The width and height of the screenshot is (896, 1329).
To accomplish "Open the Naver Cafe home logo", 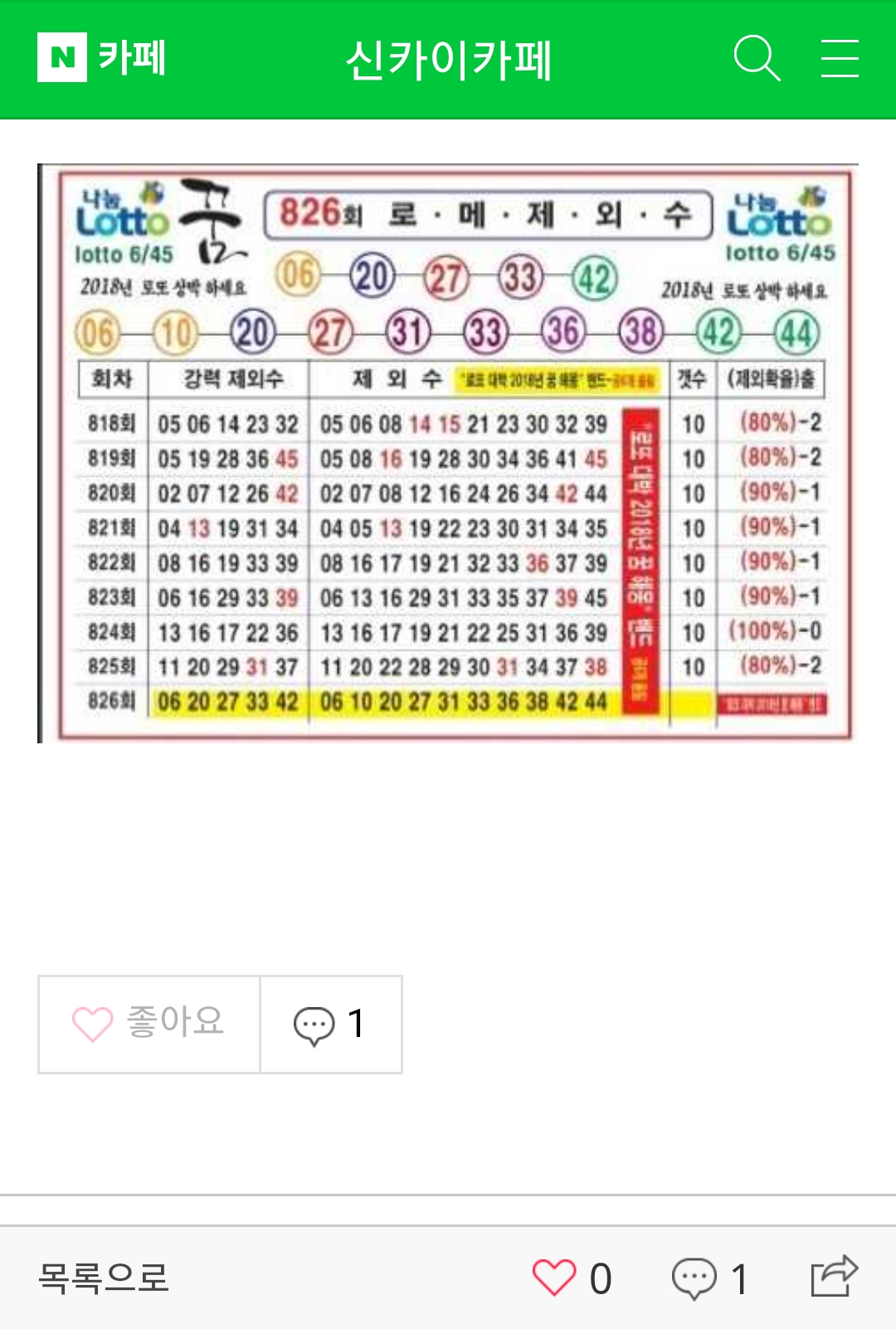I will 101,58.
